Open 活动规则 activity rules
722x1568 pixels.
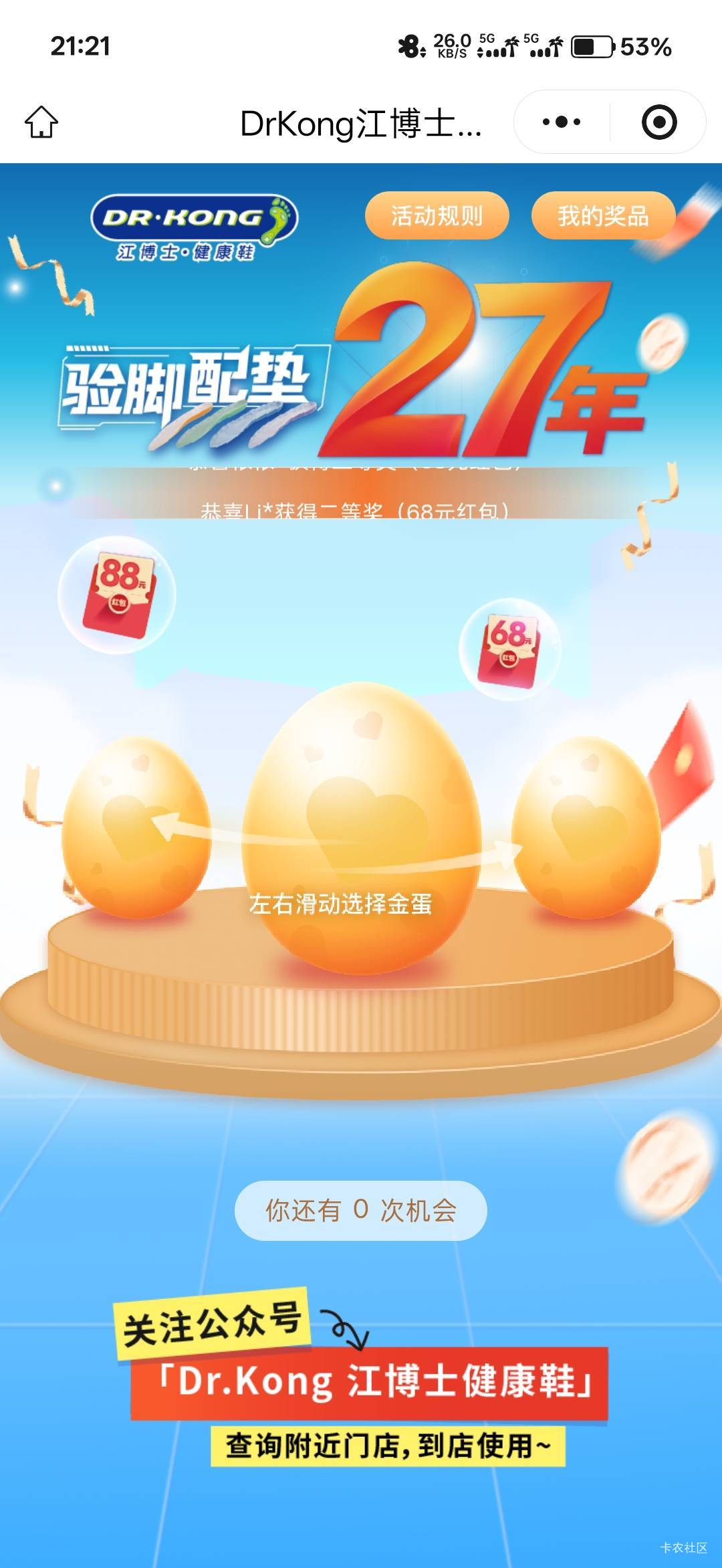[x=437, y=215]
